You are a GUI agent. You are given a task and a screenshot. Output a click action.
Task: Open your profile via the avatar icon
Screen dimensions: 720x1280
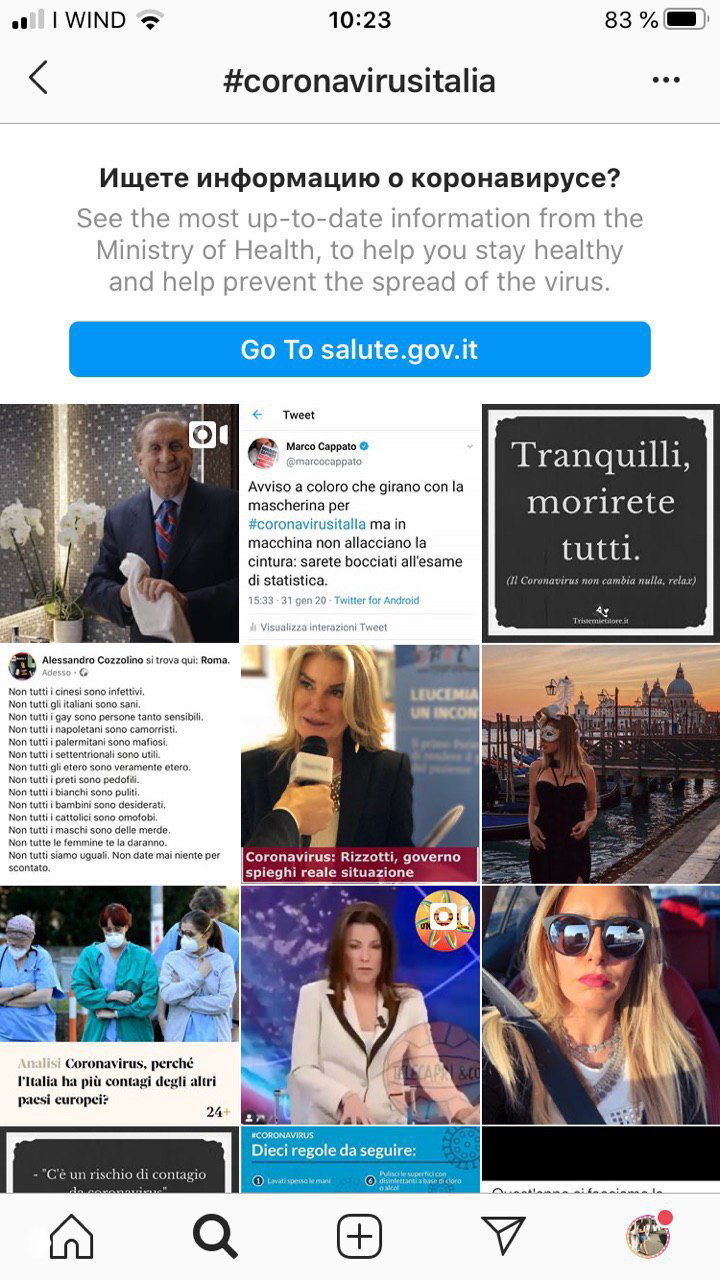click(x=647, y=1235)
